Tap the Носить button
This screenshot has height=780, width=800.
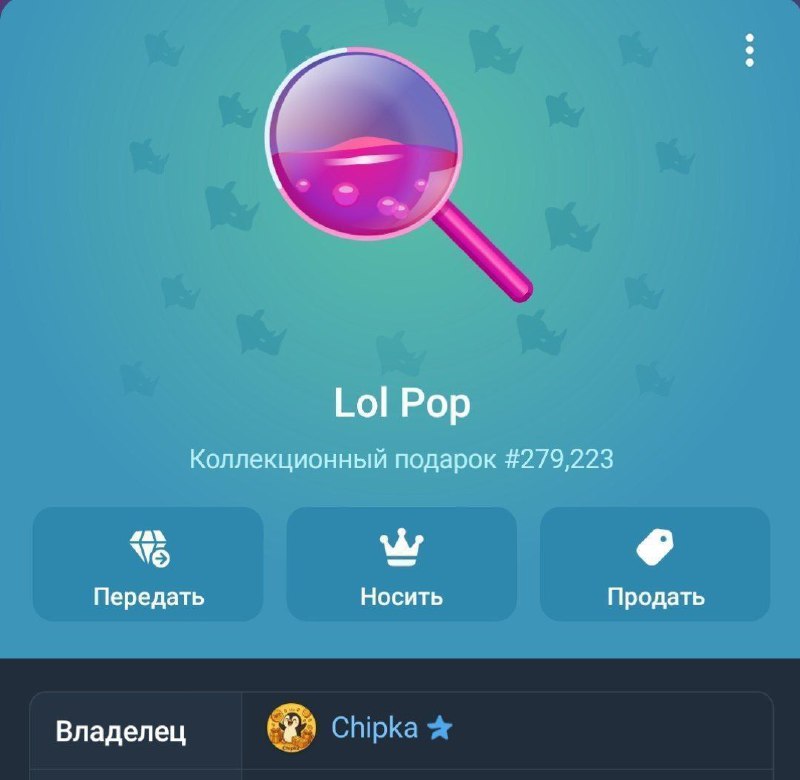401,564
